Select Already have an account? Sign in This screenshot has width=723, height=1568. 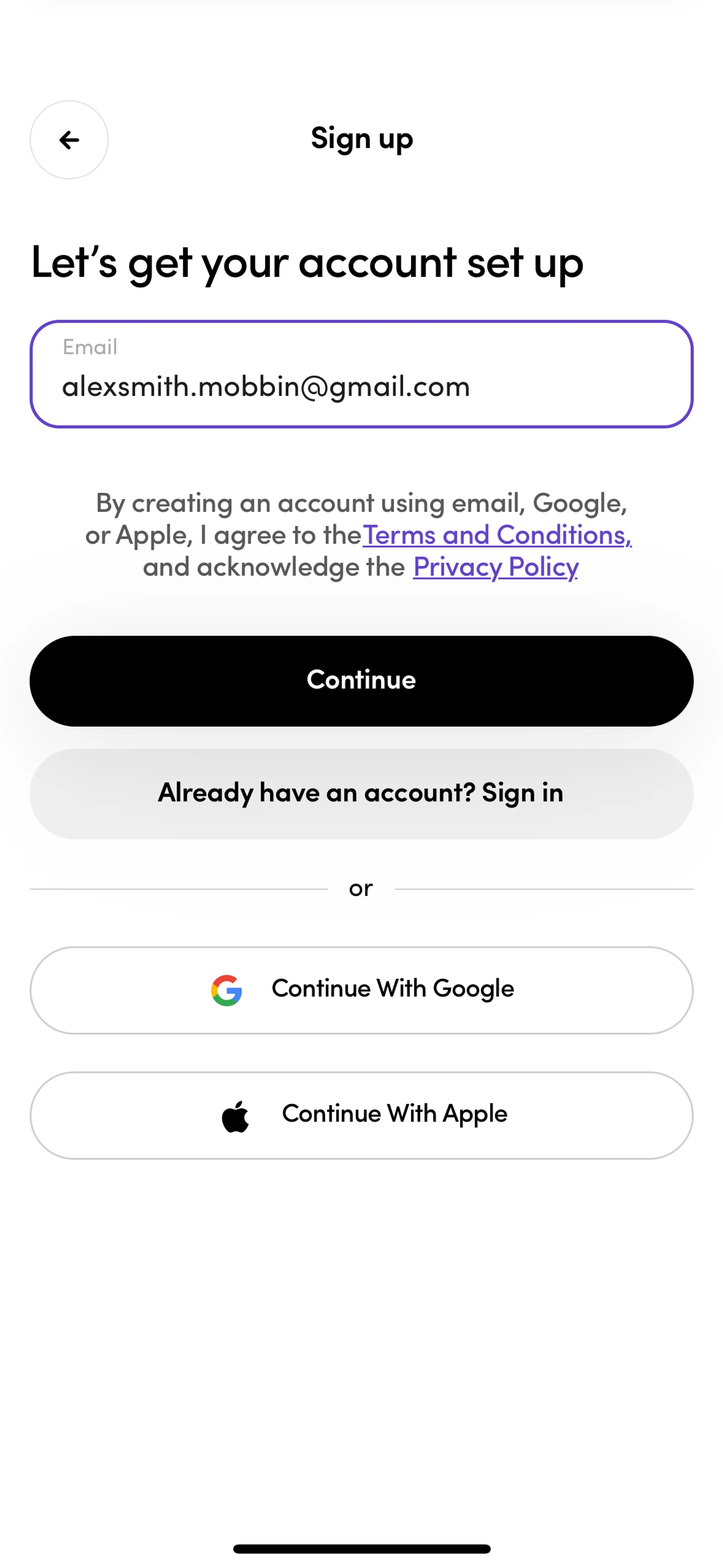coord(361,793)
